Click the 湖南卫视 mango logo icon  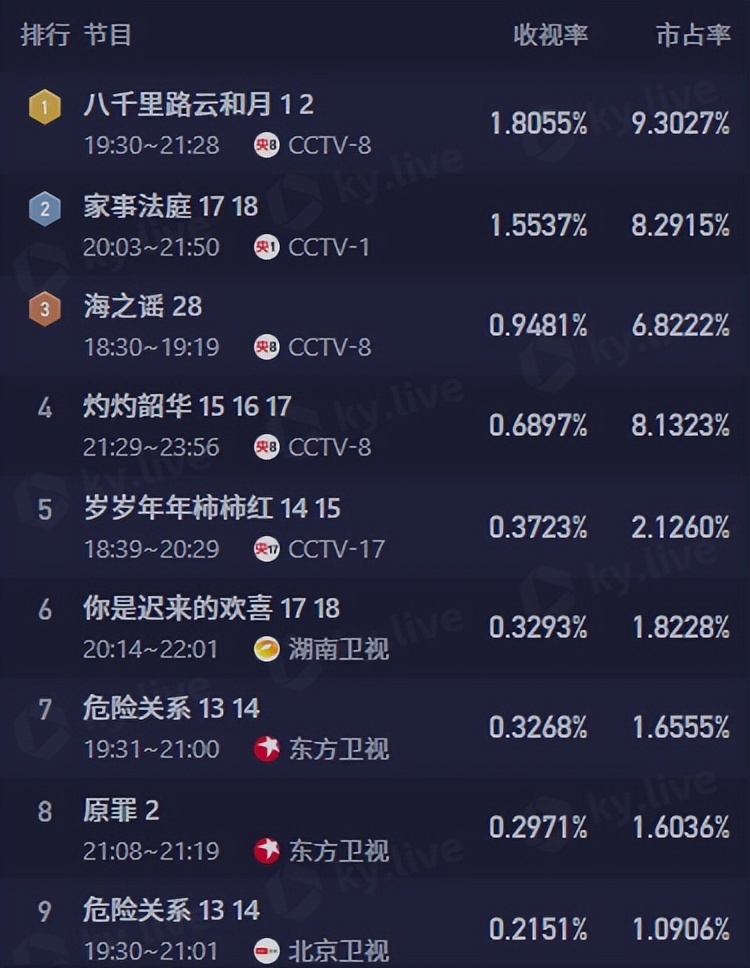click(264, 649)
